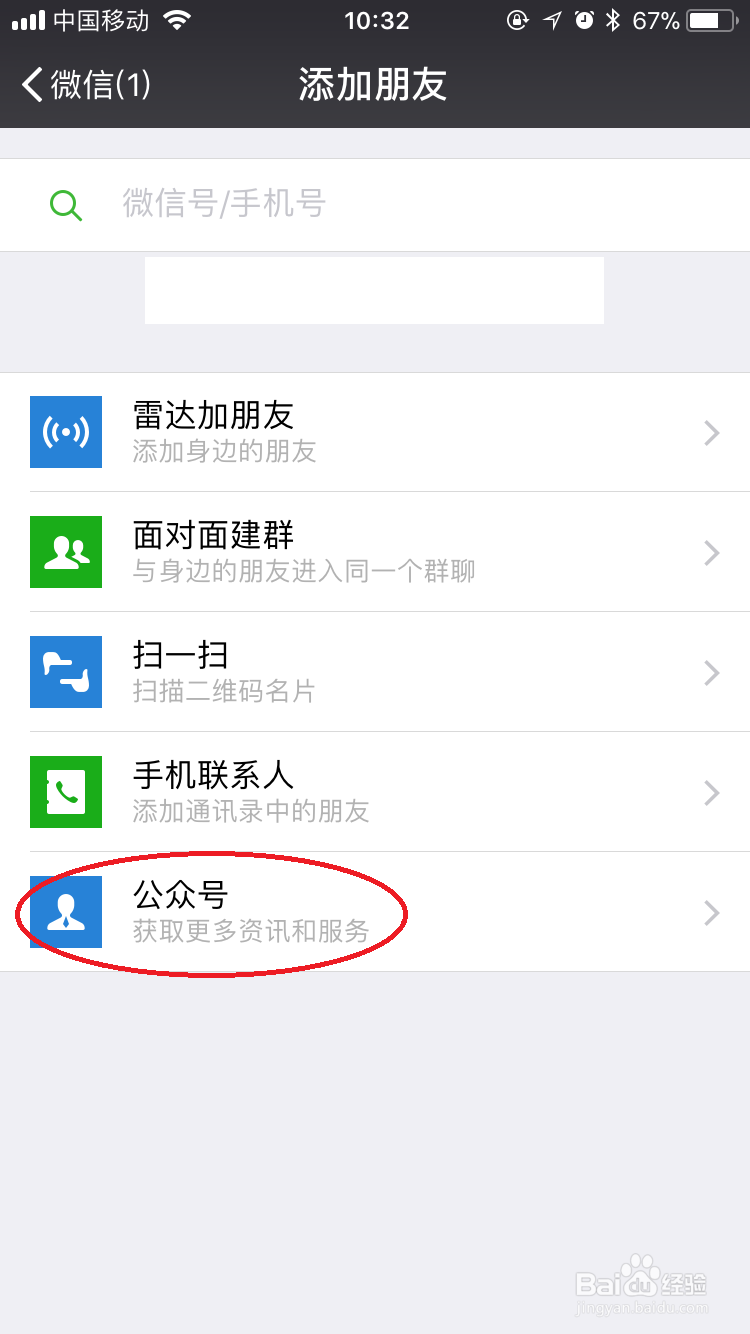Expand the 扫一扫 row chevron
The height and width of the screenshot is (1334, 750).
[711, 672]
